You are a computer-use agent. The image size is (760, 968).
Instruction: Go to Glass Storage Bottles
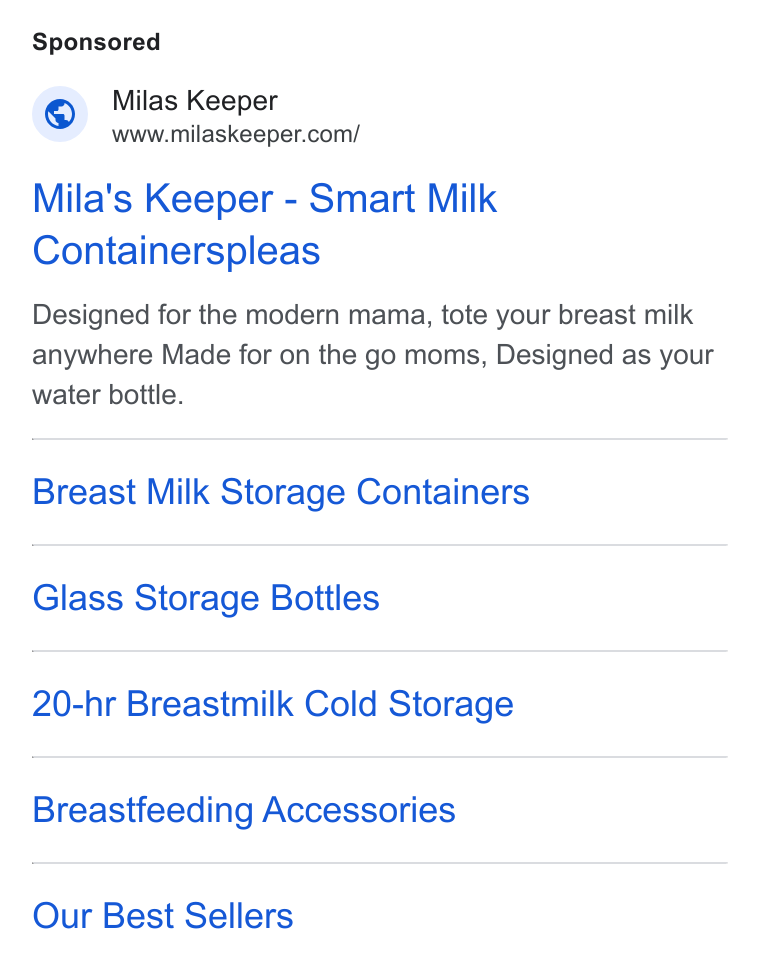click(206, 598)
